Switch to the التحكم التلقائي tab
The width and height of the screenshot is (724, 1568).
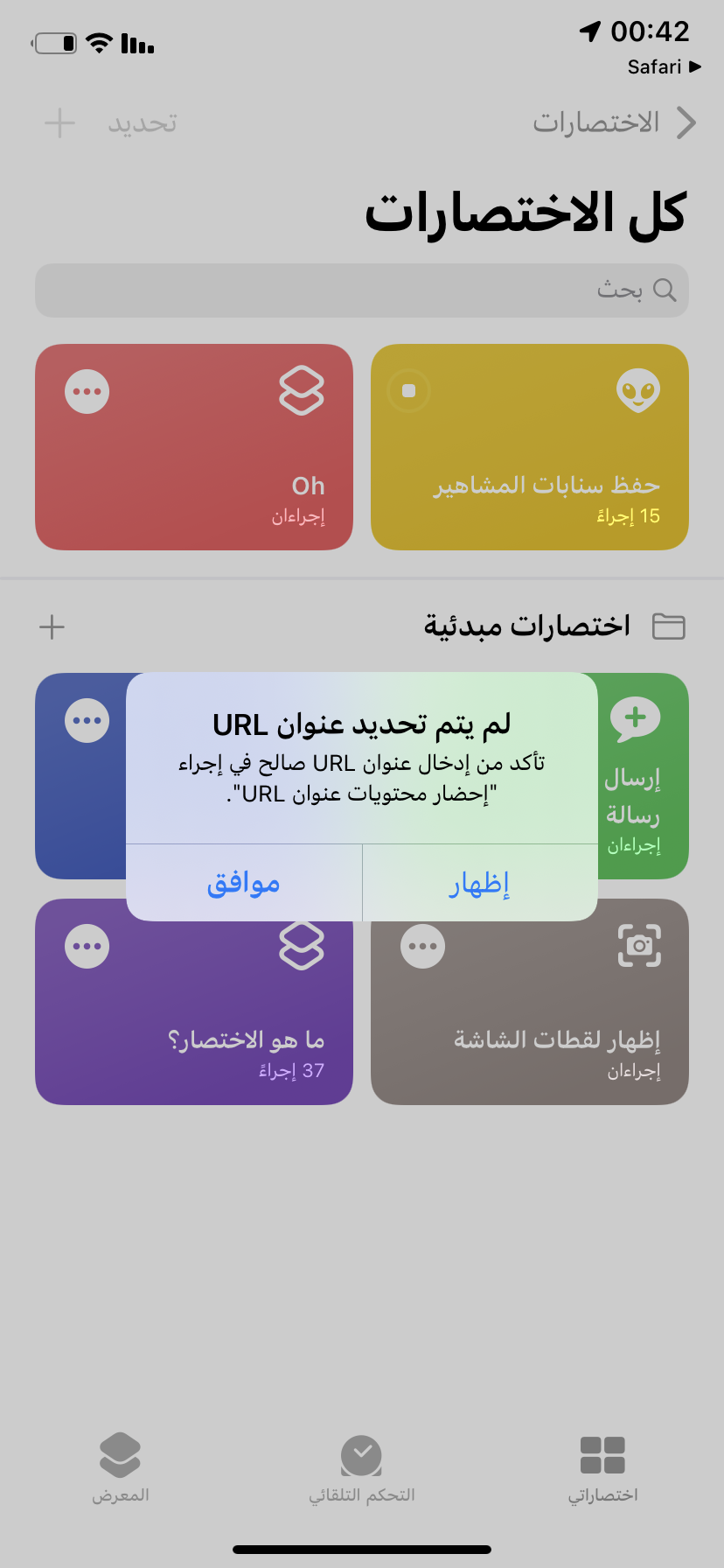click(362, 1467)
